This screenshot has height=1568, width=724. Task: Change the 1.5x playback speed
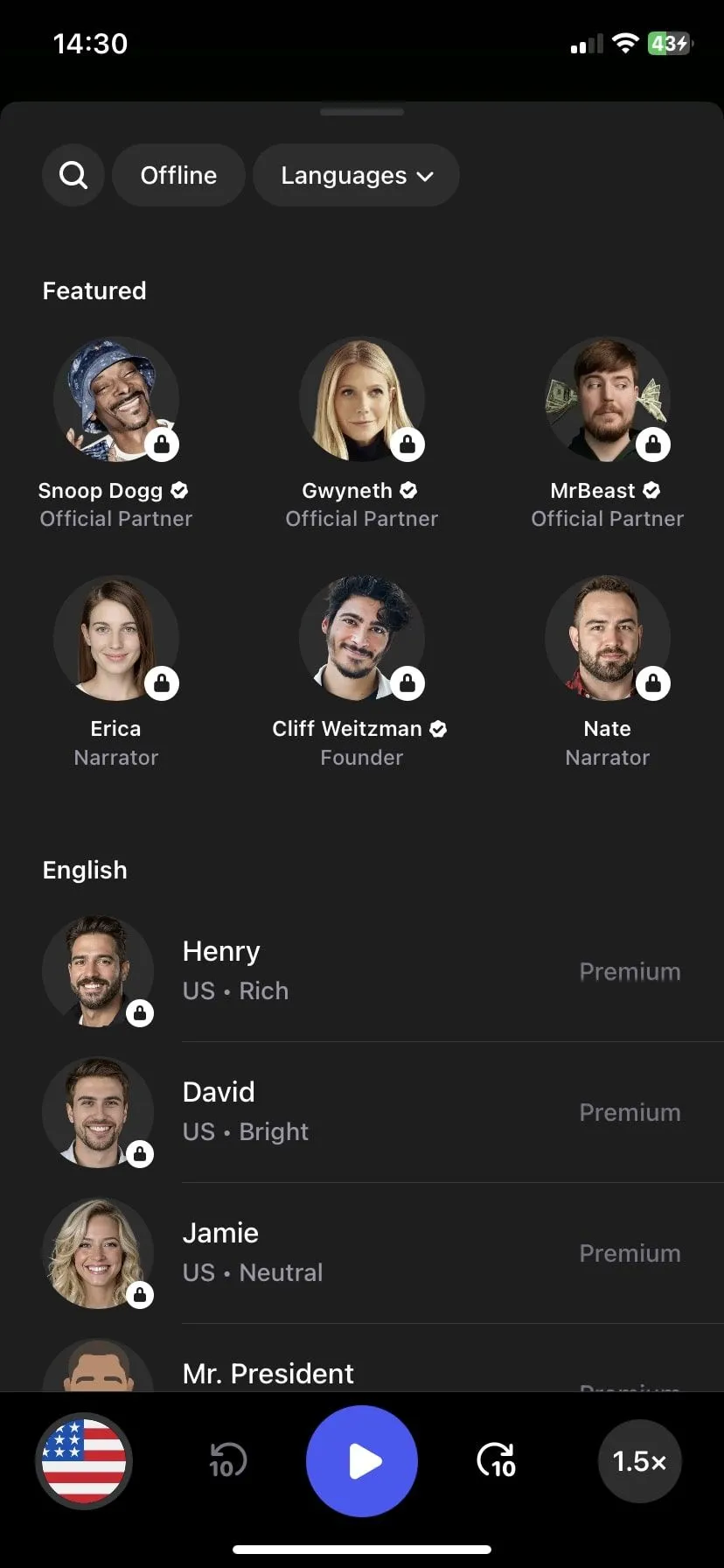coord(639,1461)
